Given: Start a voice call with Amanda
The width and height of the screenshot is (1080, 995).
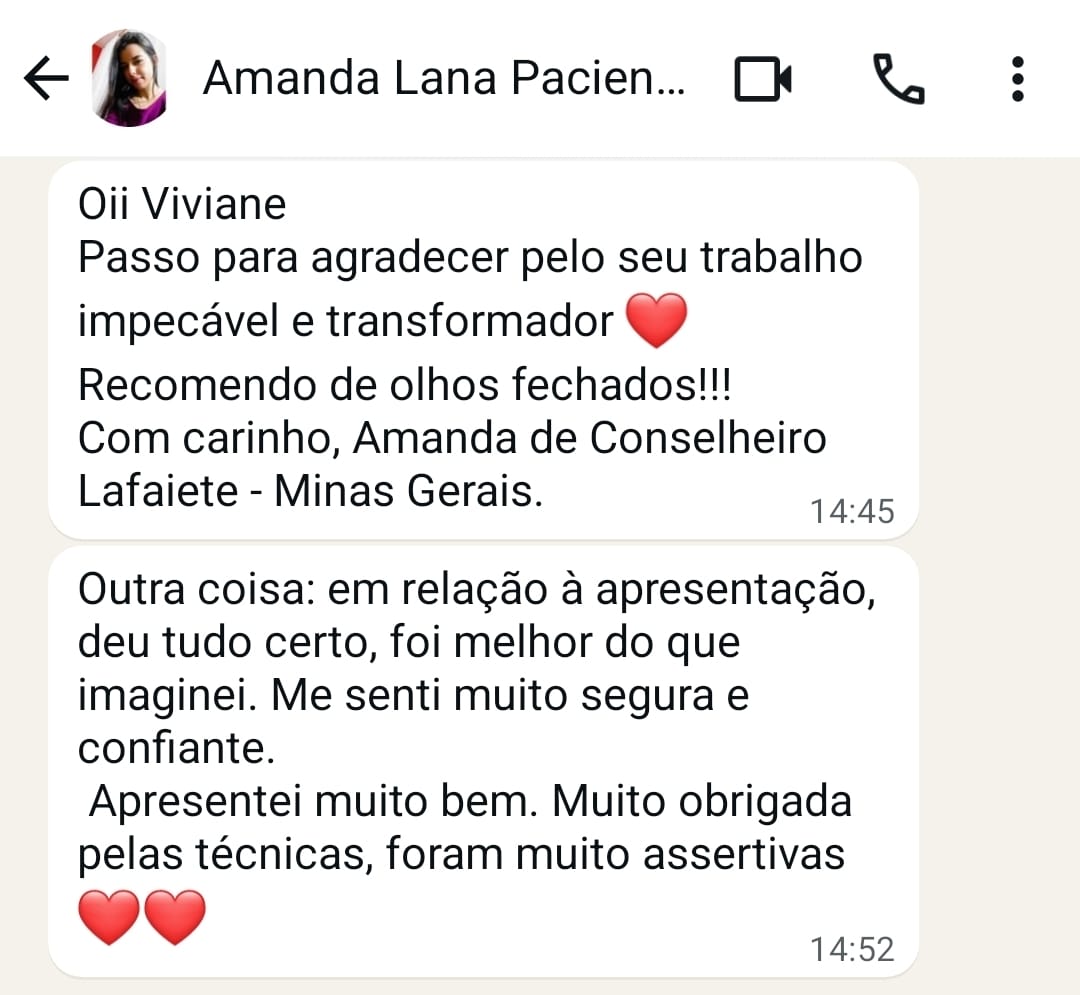Looking at the screenshot, I should [x=899, y=79].
